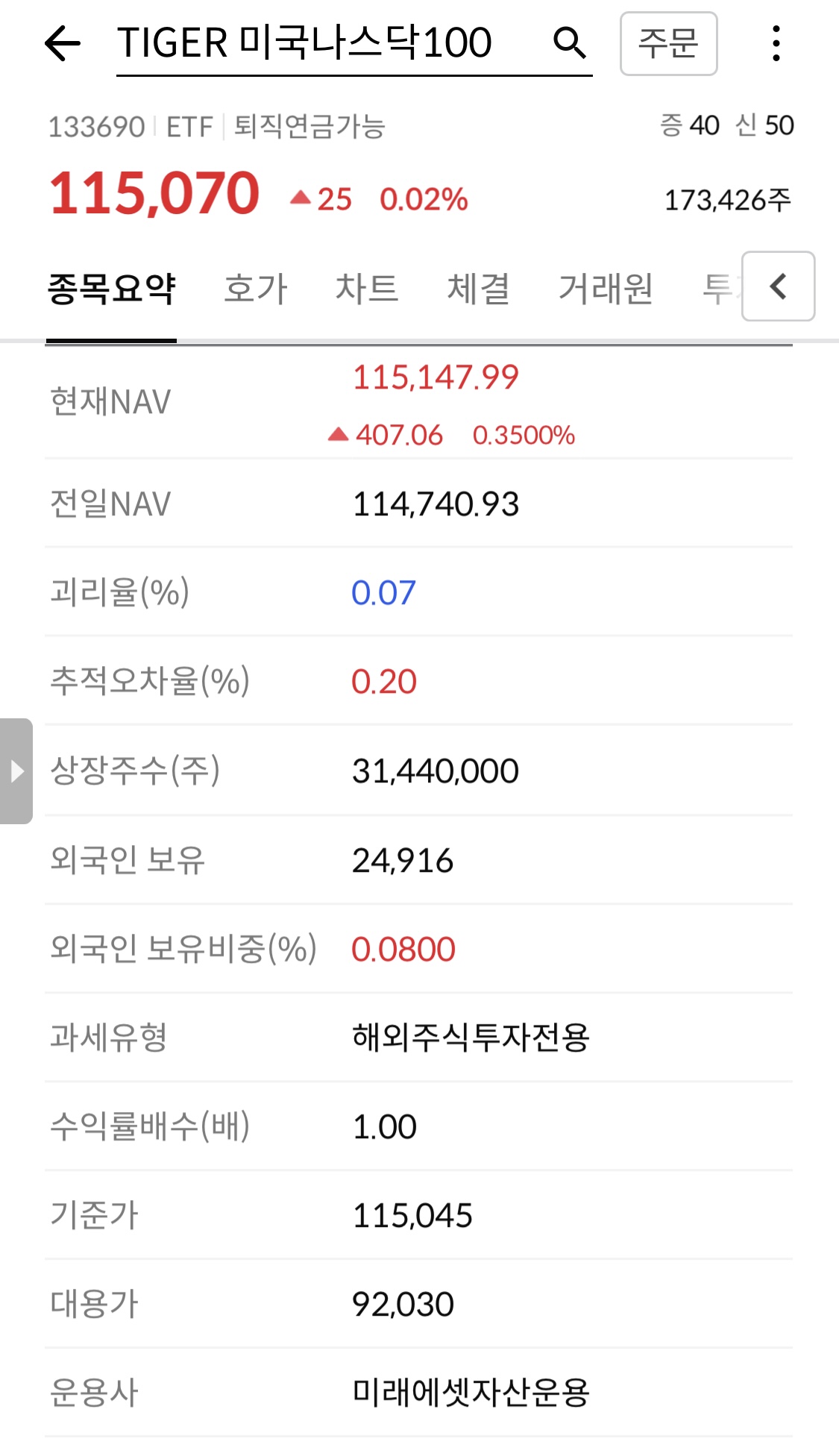839x1456 pixels.
Task: Go back with the arrow icon
Action: pyautogui.click(x=63, y=43)
